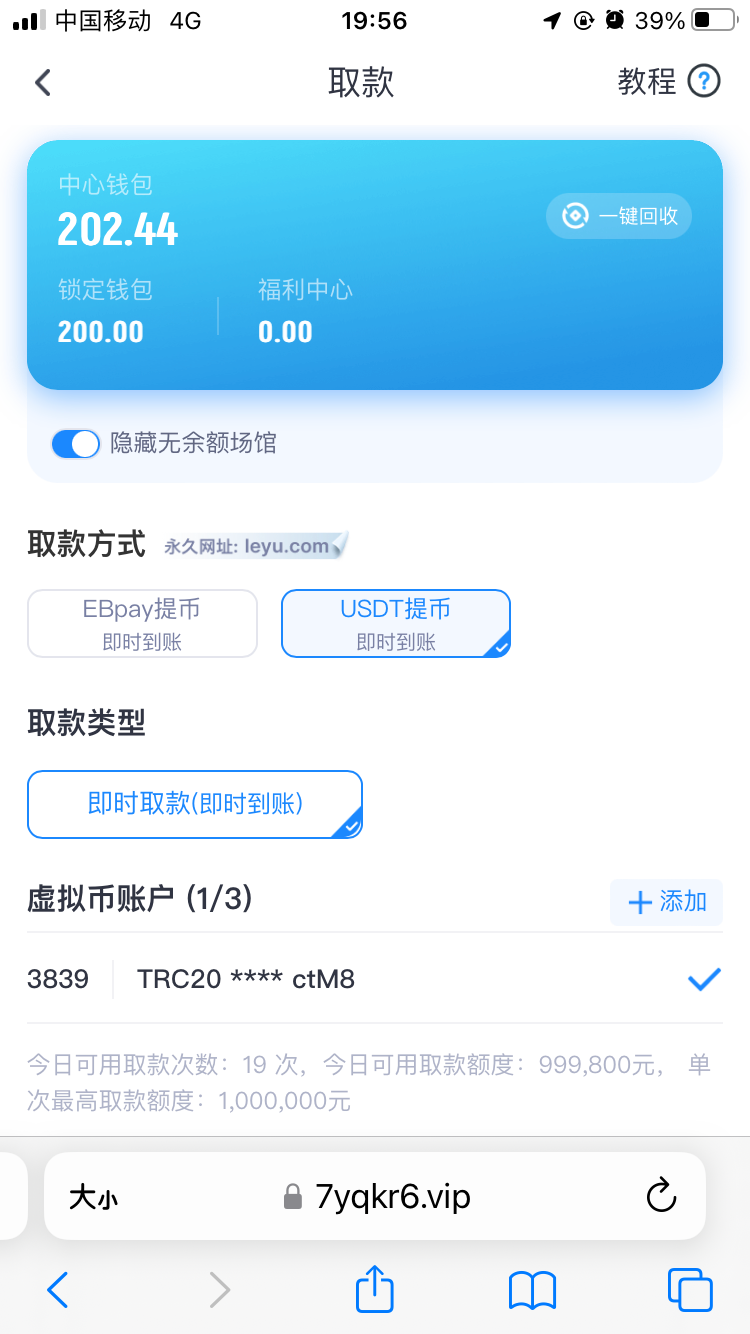Tap the back chevron to leave 取款 page
This screenshot has width=750, height=1334.
(x=42, y=82)
